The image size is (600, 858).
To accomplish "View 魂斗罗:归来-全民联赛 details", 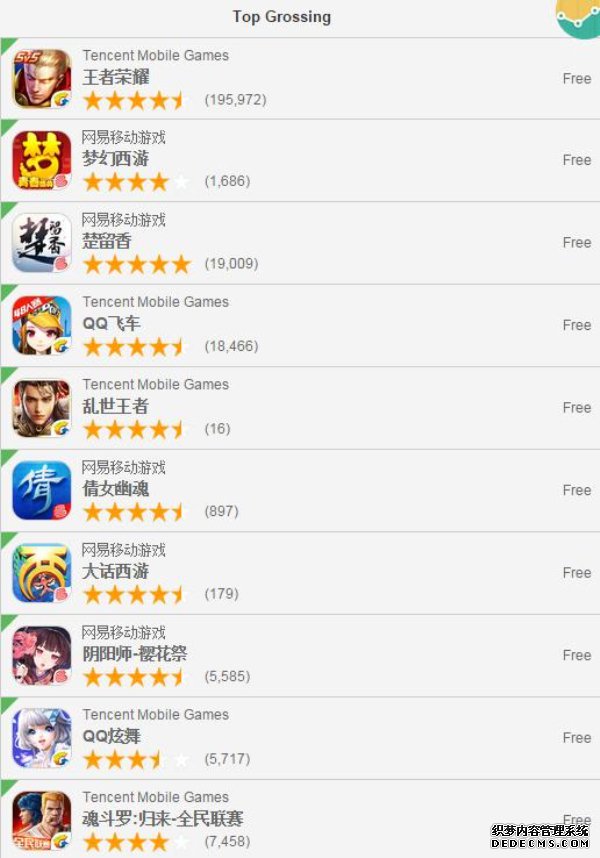I will pos(162,818).
